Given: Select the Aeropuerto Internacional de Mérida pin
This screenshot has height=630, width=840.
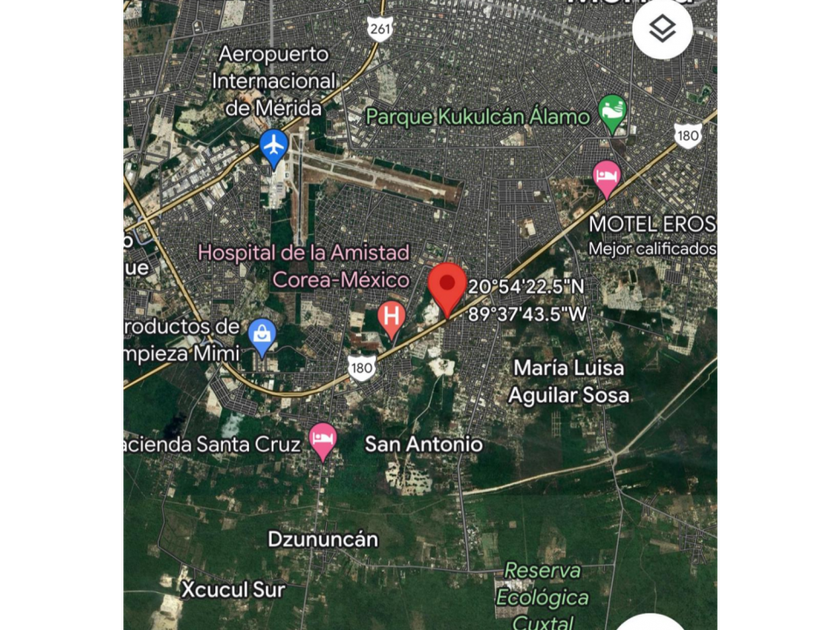Looking at the screenshot, I should tap(273, 147).
